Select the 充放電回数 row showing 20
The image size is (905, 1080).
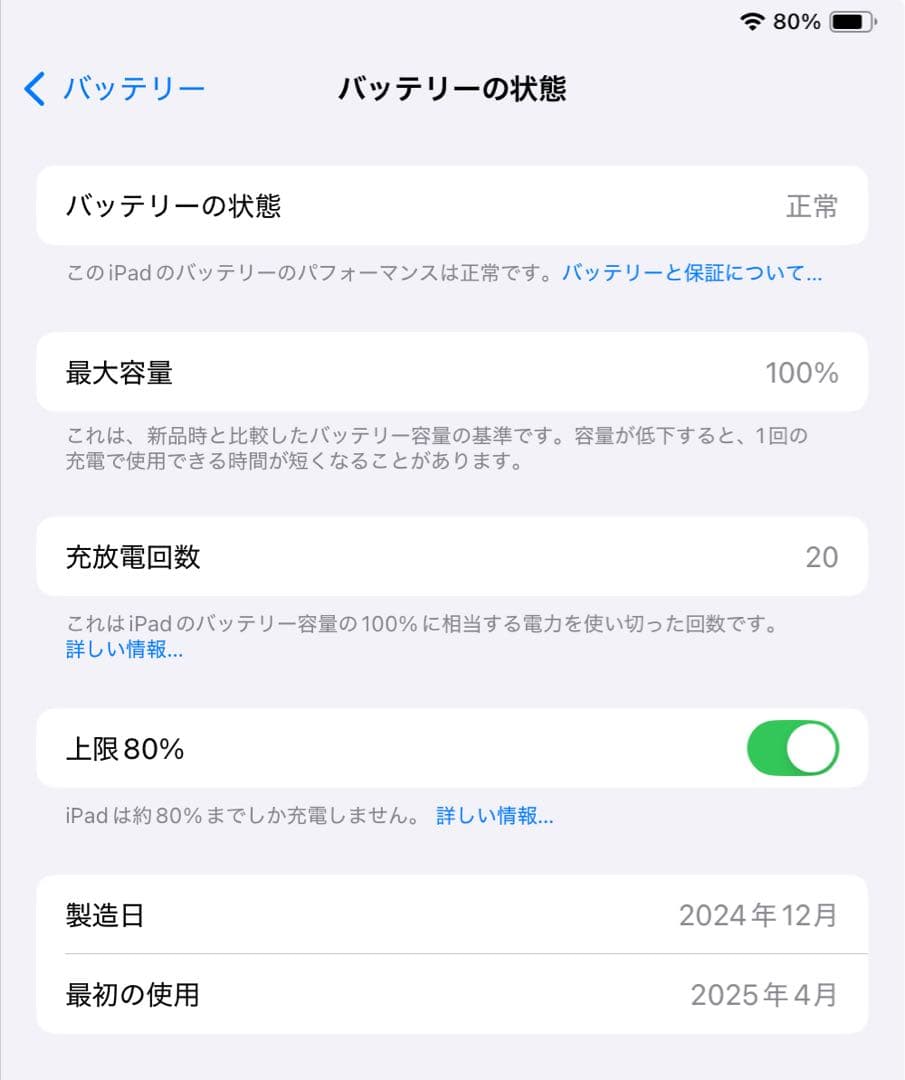coord(452,557)
